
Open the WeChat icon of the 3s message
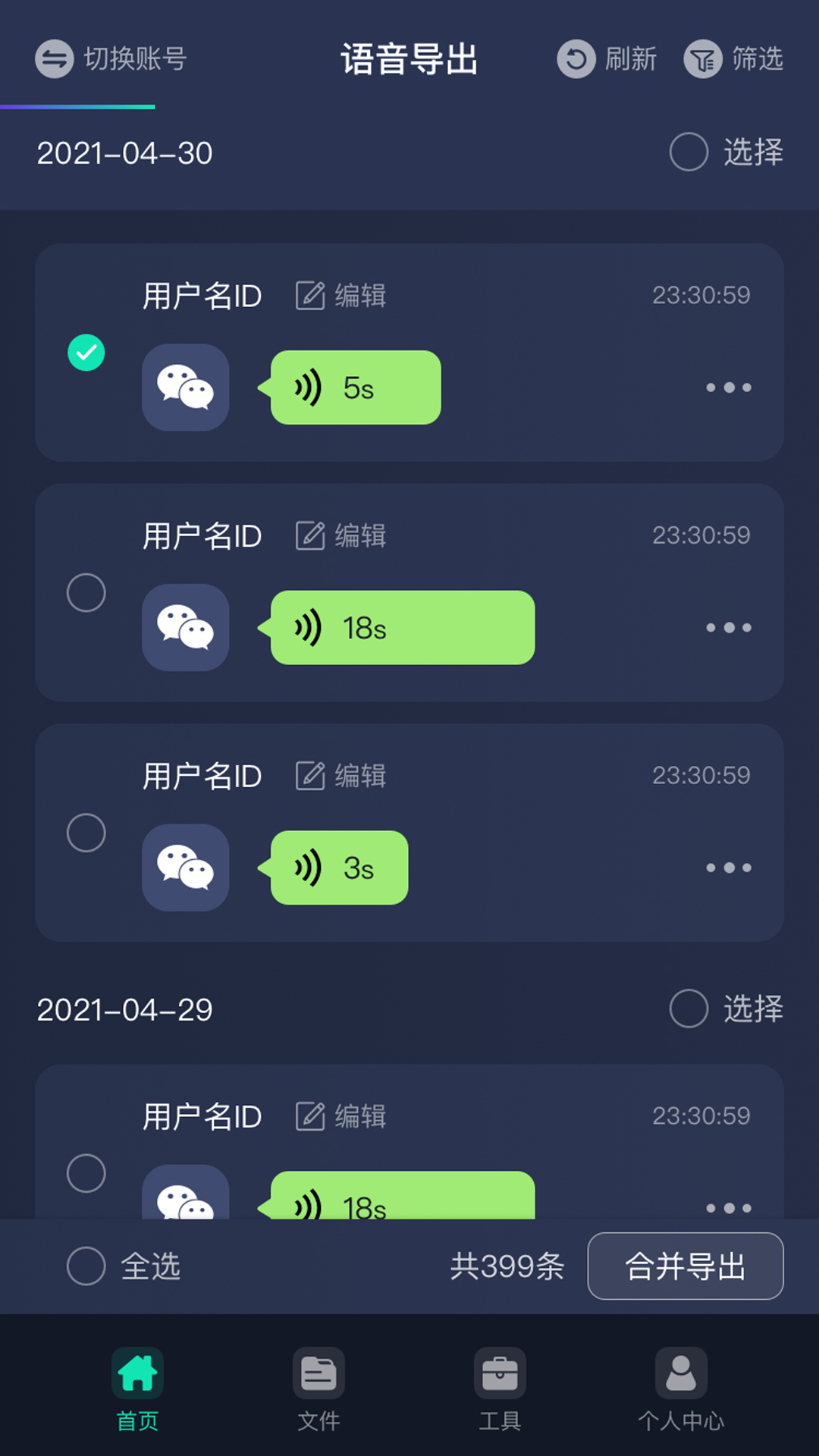coord(185,868)
